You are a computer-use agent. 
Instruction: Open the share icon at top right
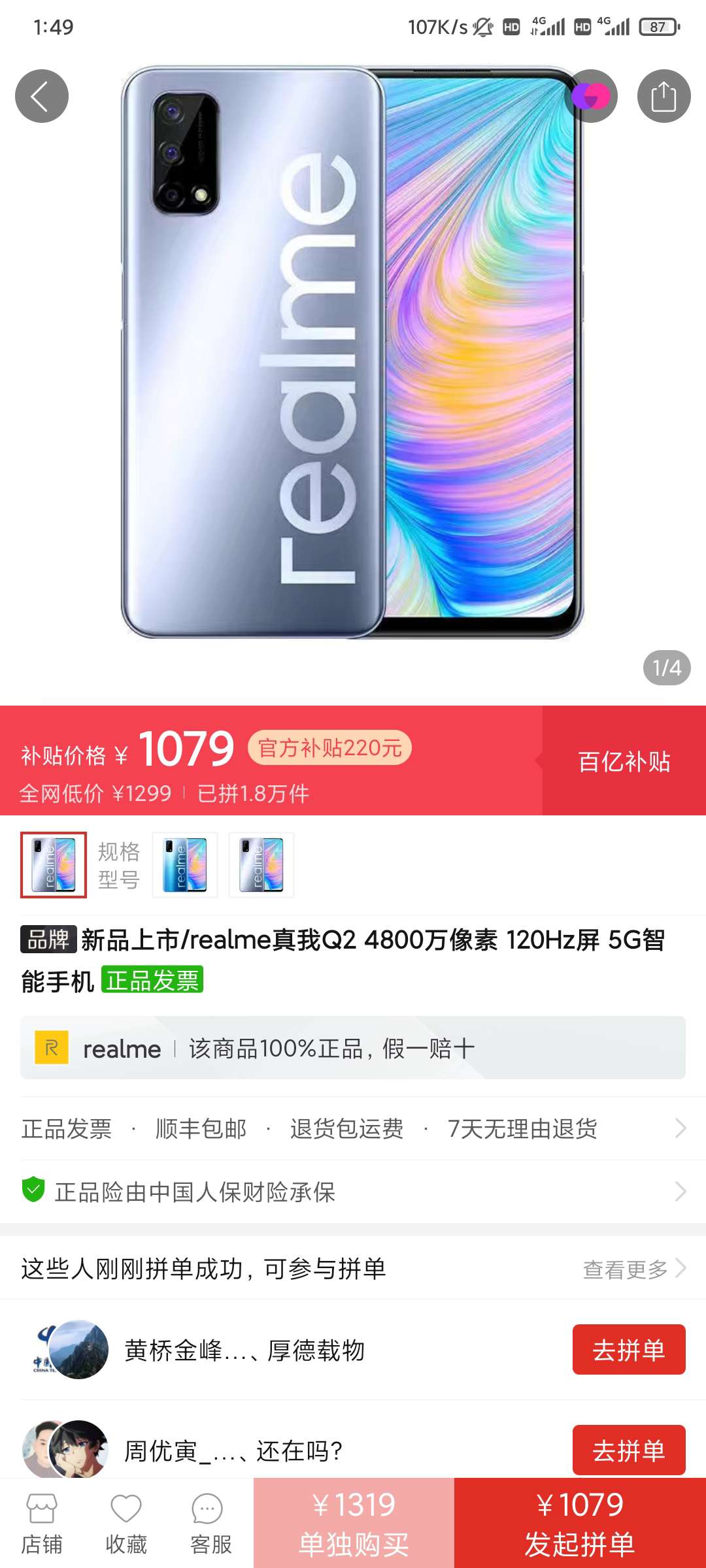[x=665, y=95]
